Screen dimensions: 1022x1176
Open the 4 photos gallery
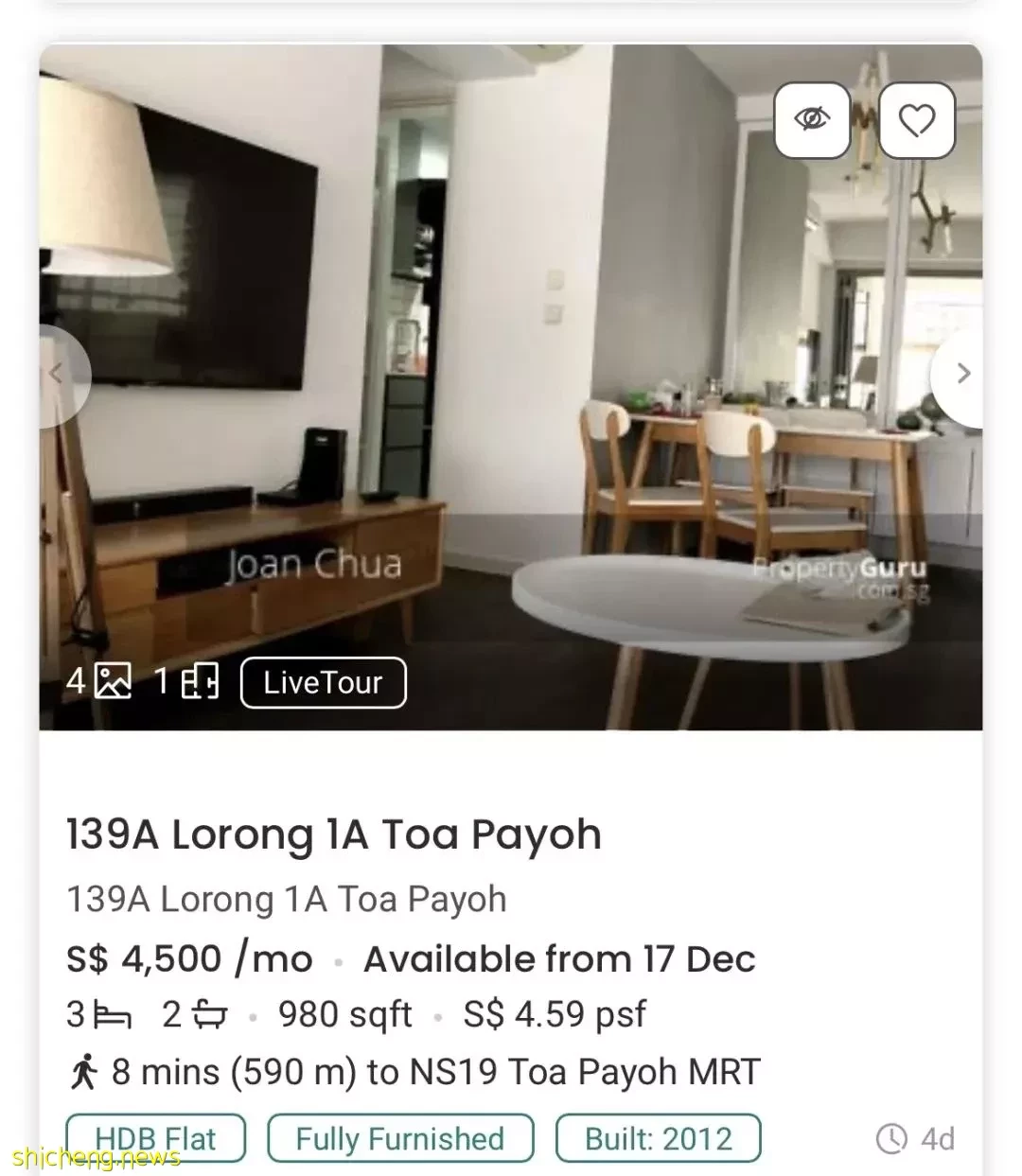99,681
